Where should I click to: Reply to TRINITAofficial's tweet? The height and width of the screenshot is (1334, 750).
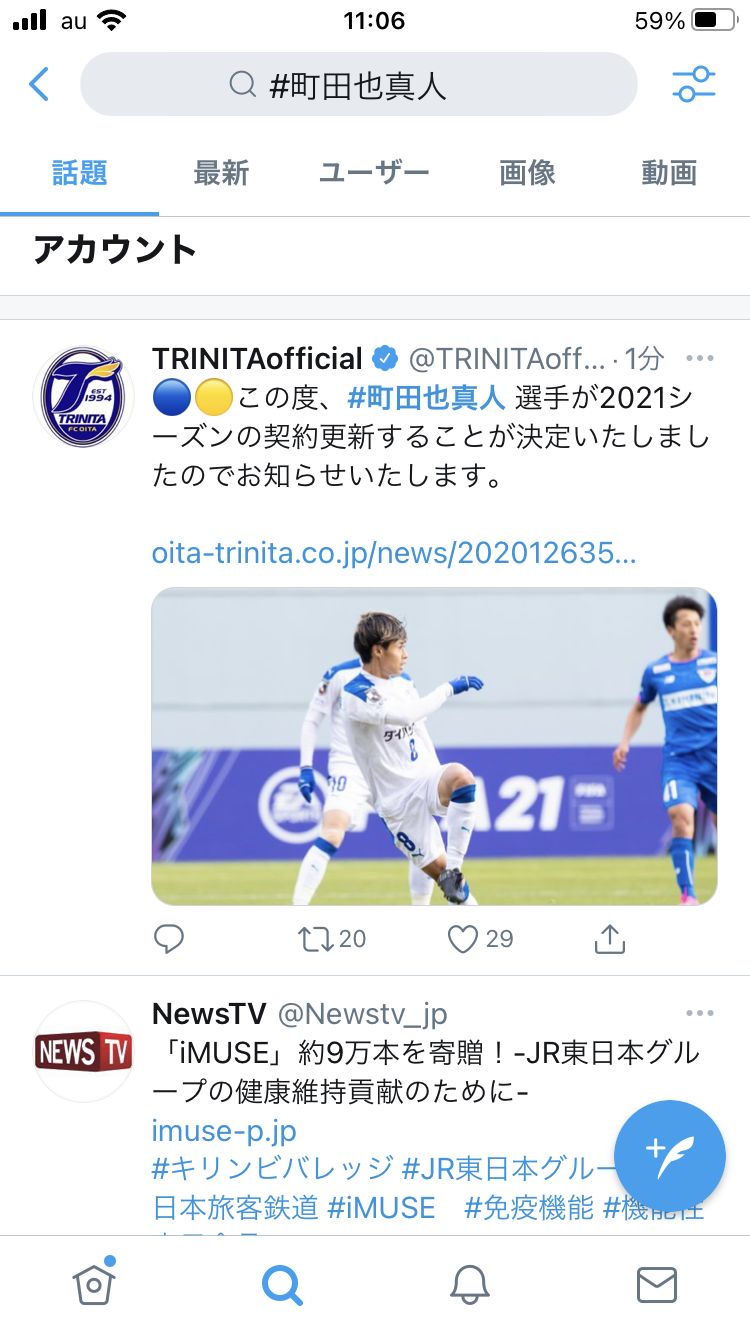[x=169, y=939]
